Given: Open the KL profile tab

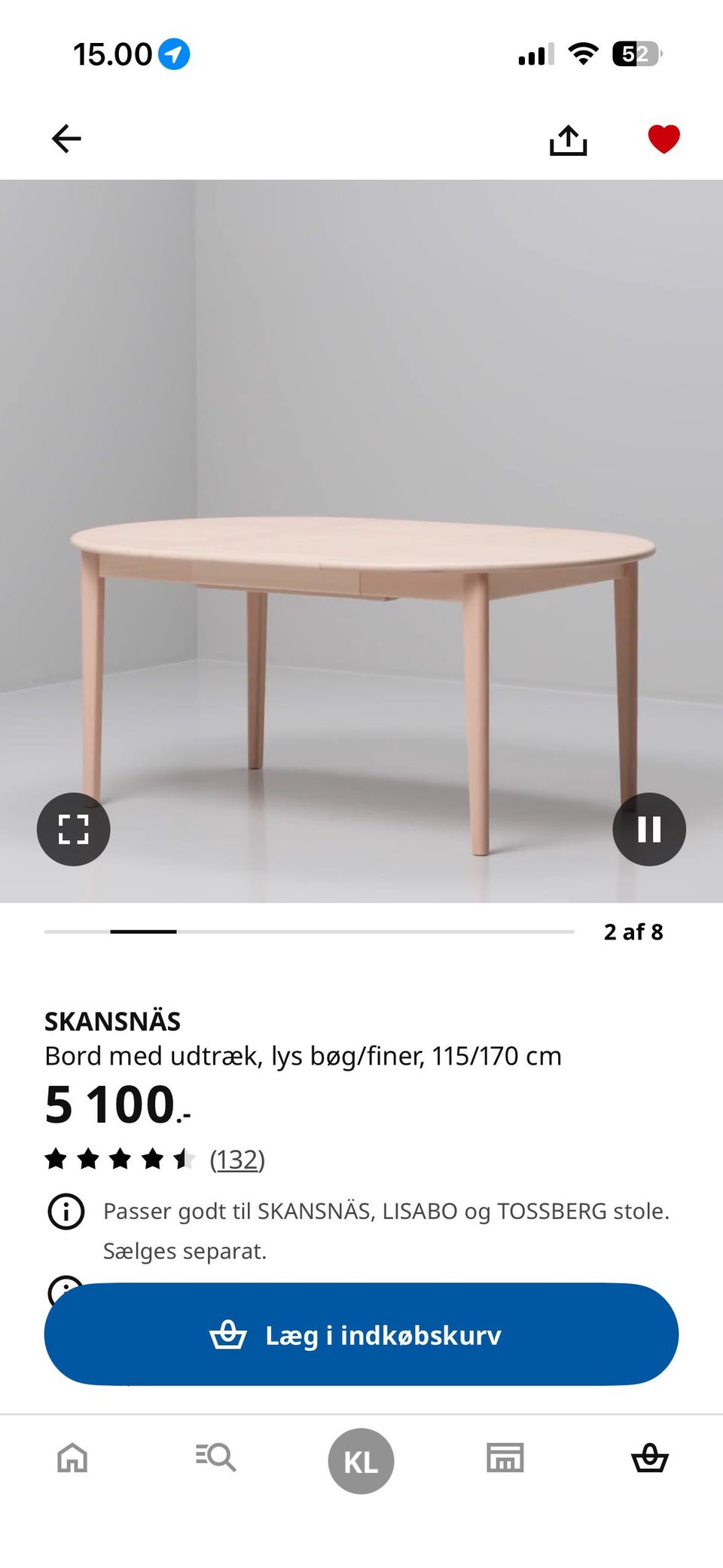Looking at the screenshot, I should coord(361,1461).
